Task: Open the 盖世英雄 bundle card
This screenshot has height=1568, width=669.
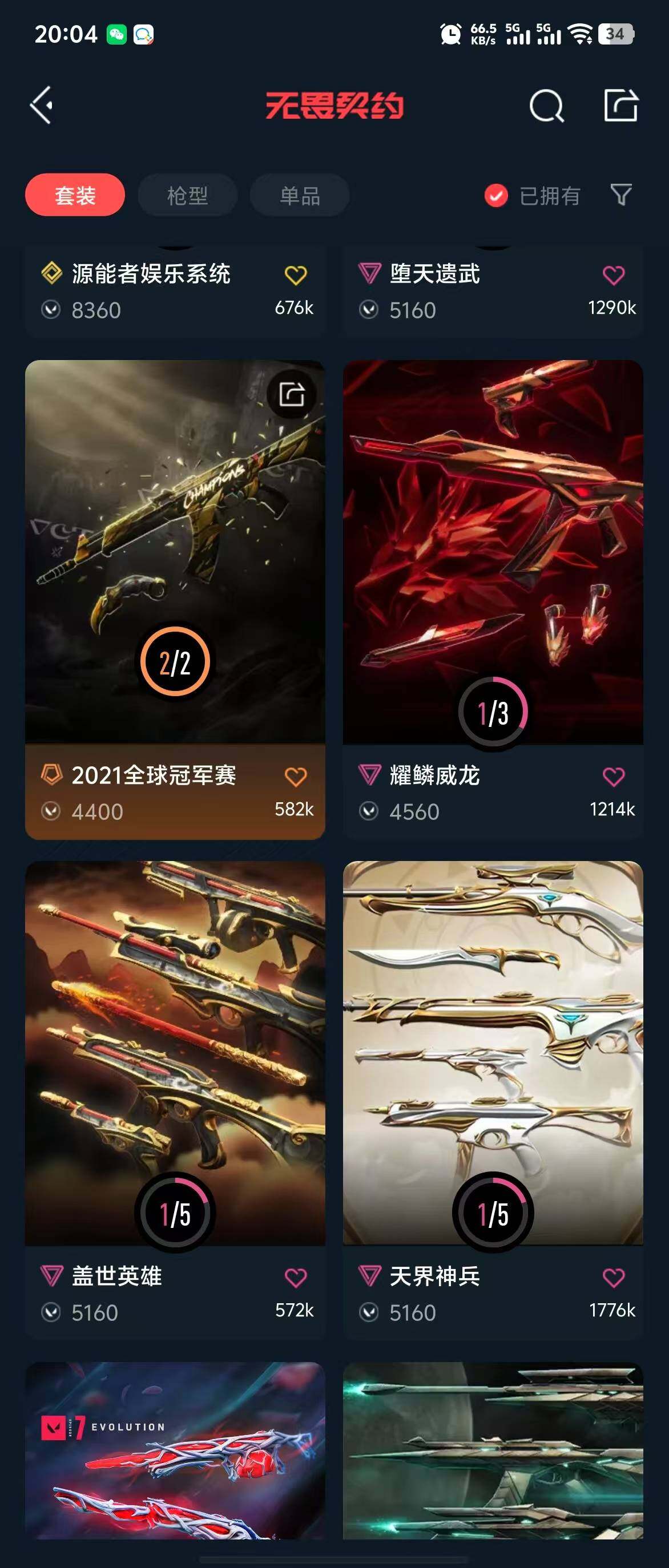Action: pyautogui.click(x=175, y=1053)
